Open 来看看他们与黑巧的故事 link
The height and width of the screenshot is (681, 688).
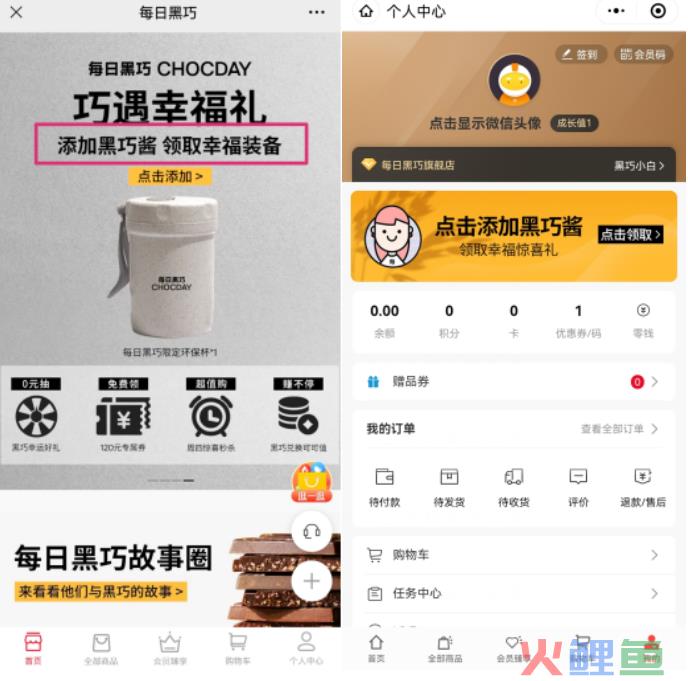tap(102, 591)
